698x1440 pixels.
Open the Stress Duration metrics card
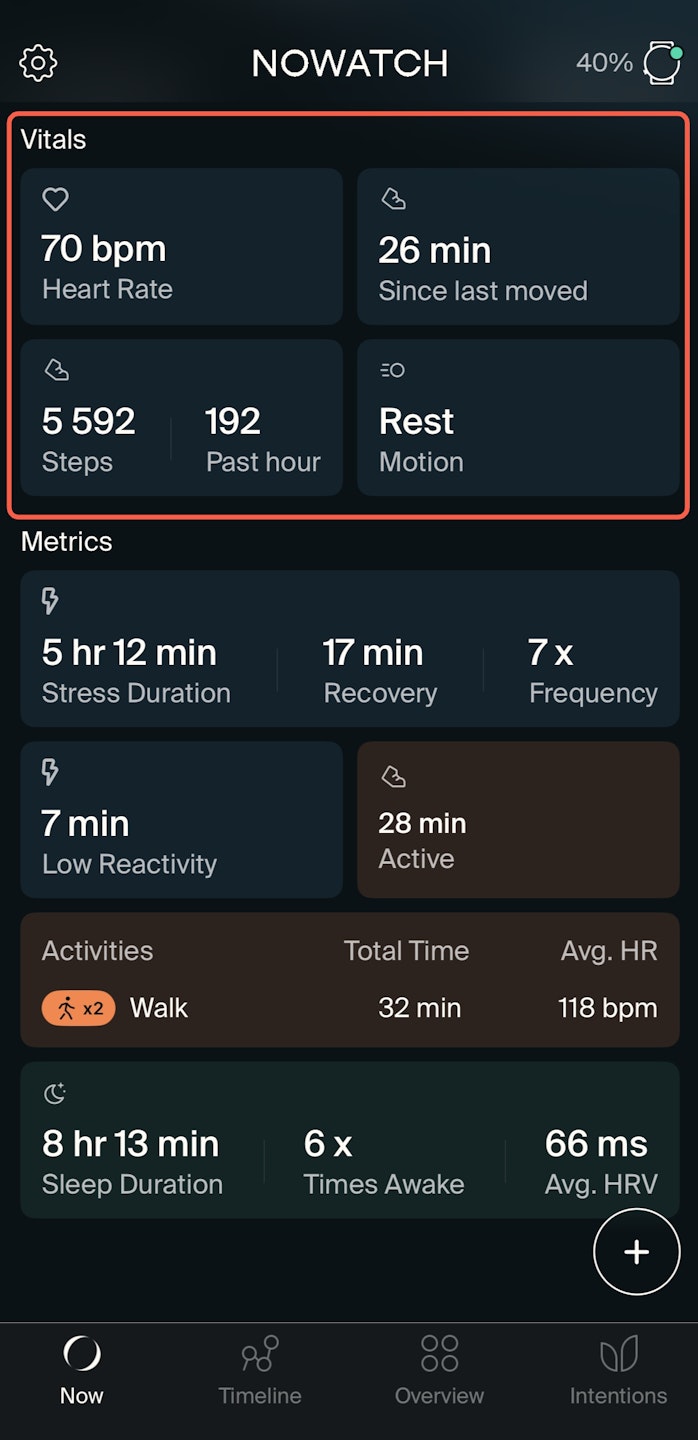tap(349, 648)
